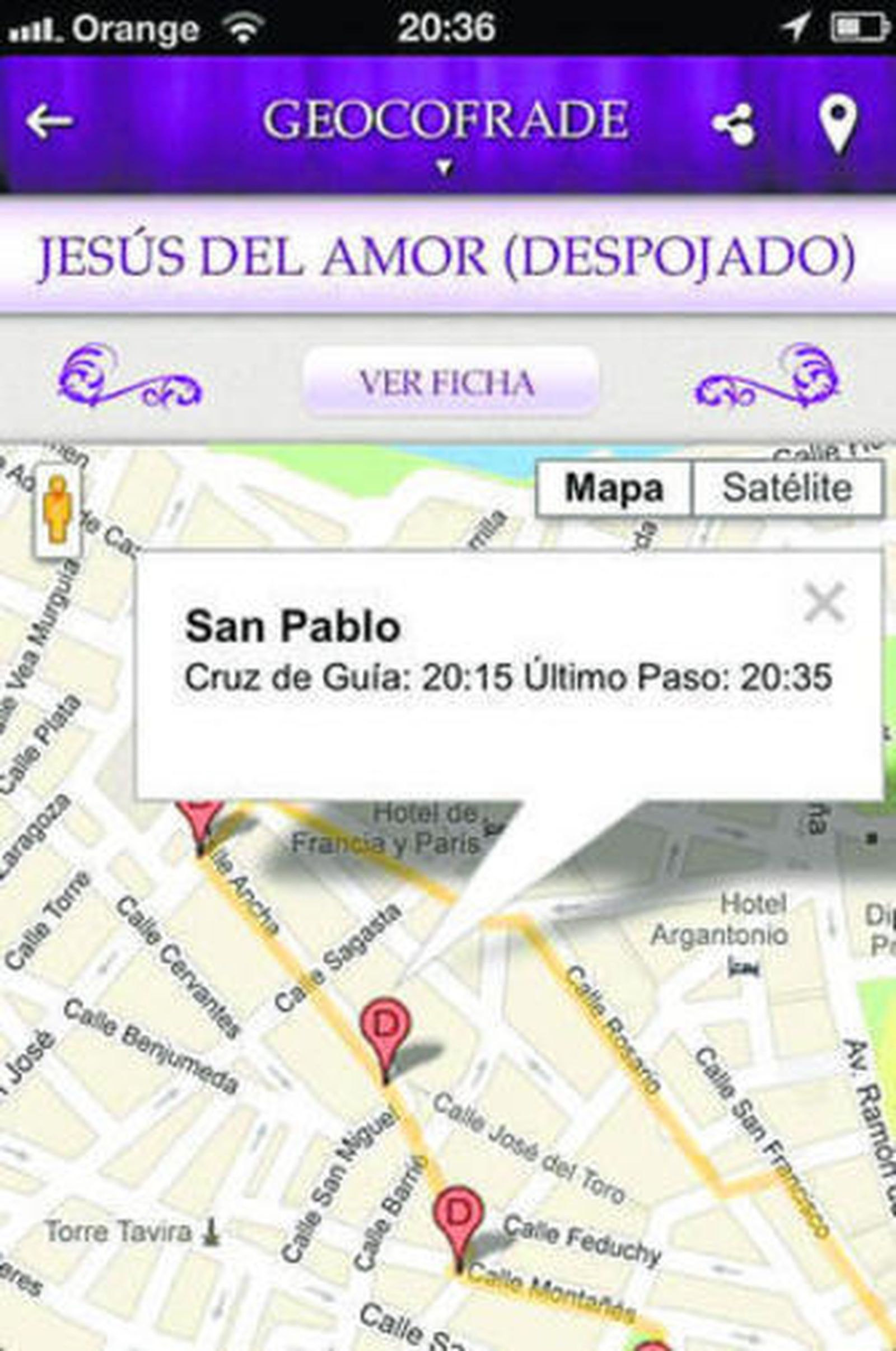The width and height of the screenshot is (896, 1351).
Task: Tap the San Pablo title in the popup
Action: coord(292,628)
